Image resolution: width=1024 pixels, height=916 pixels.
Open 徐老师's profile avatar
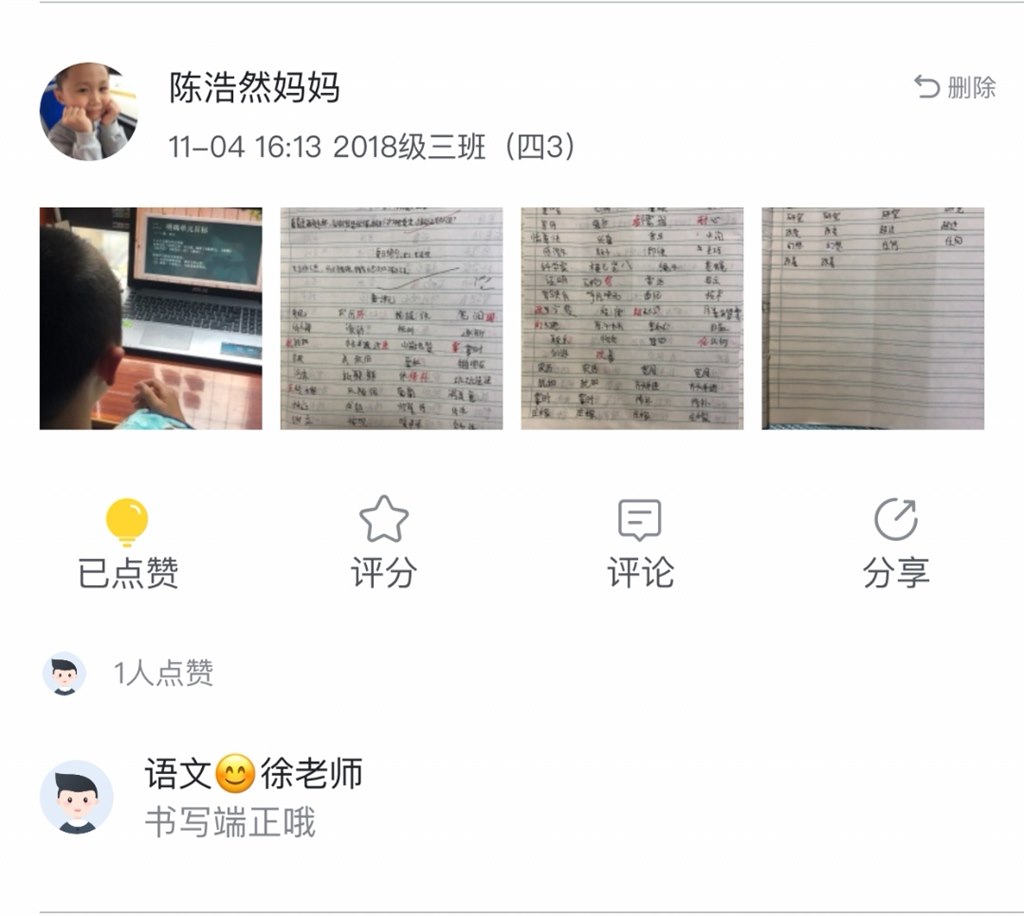click(76, 797)
